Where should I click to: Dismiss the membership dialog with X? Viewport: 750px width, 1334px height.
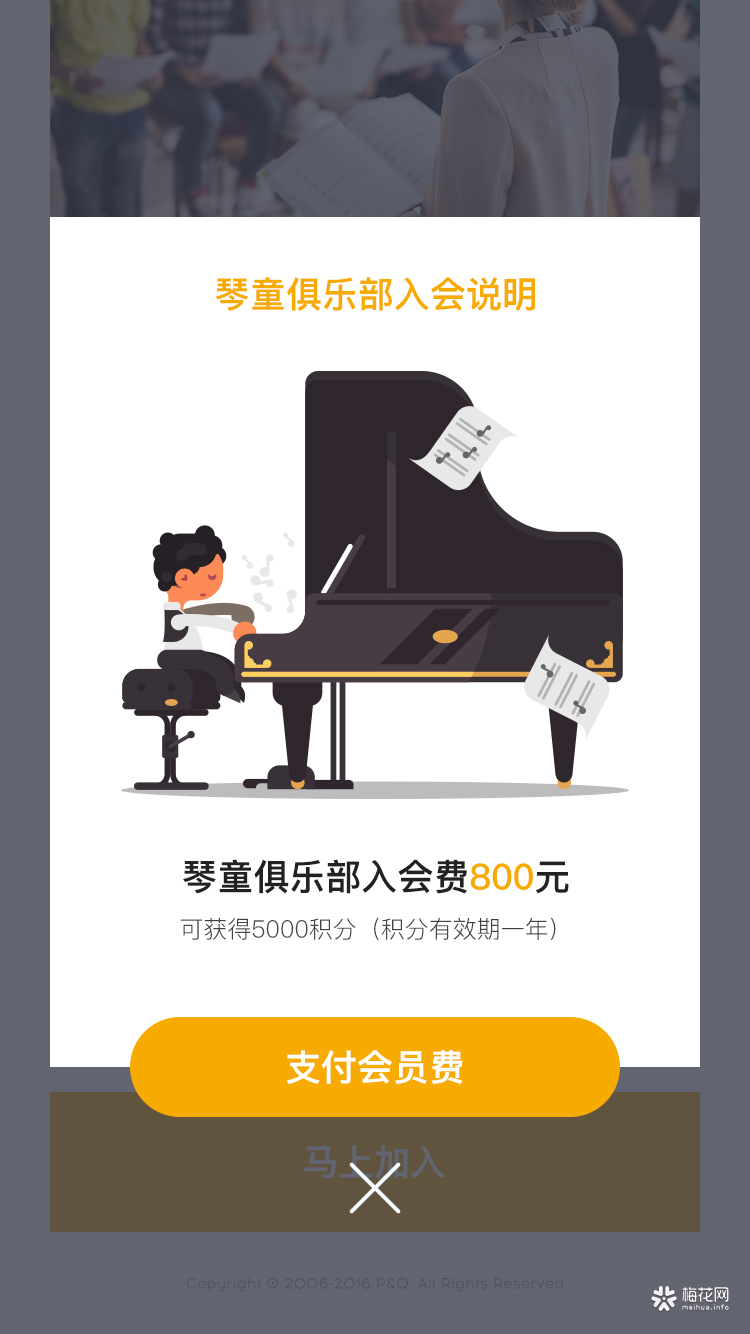pos(375,1189)
